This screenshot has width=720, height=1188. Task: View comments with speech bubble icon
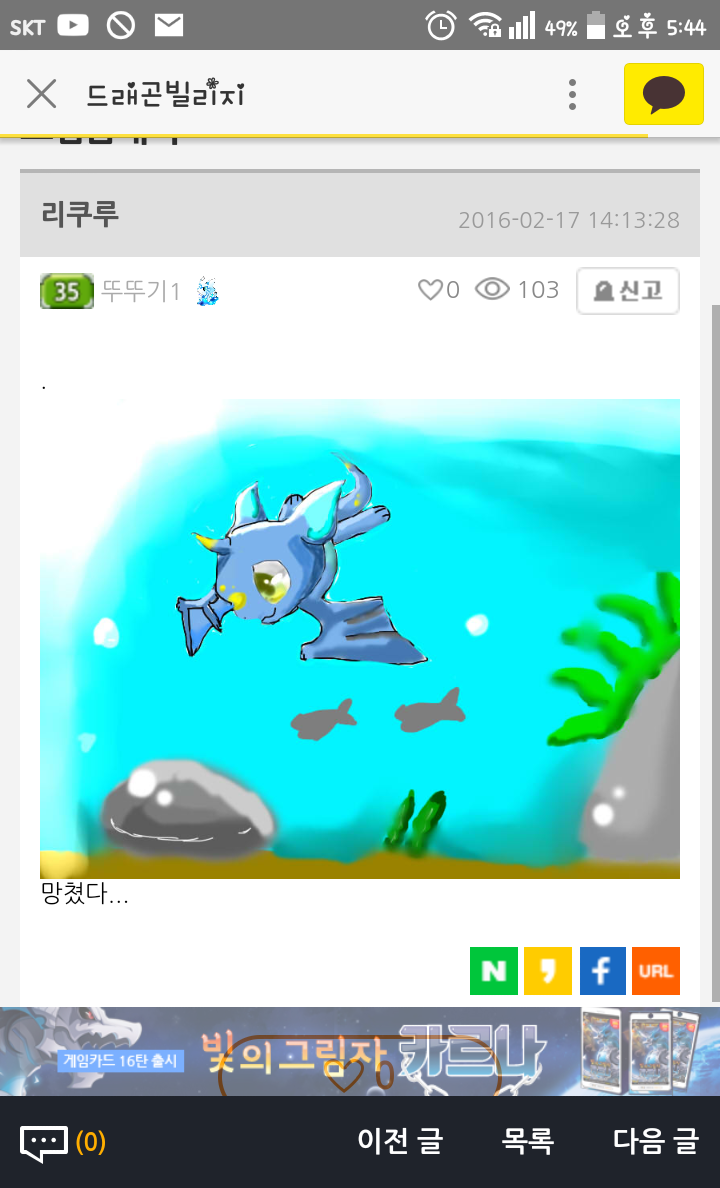point(45,1142)
